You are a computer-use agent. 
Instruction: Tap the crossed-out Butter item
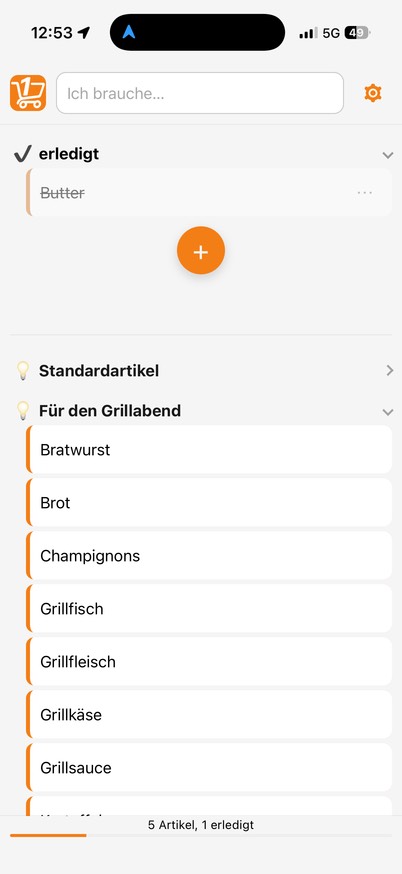click(x=209, y=193)
